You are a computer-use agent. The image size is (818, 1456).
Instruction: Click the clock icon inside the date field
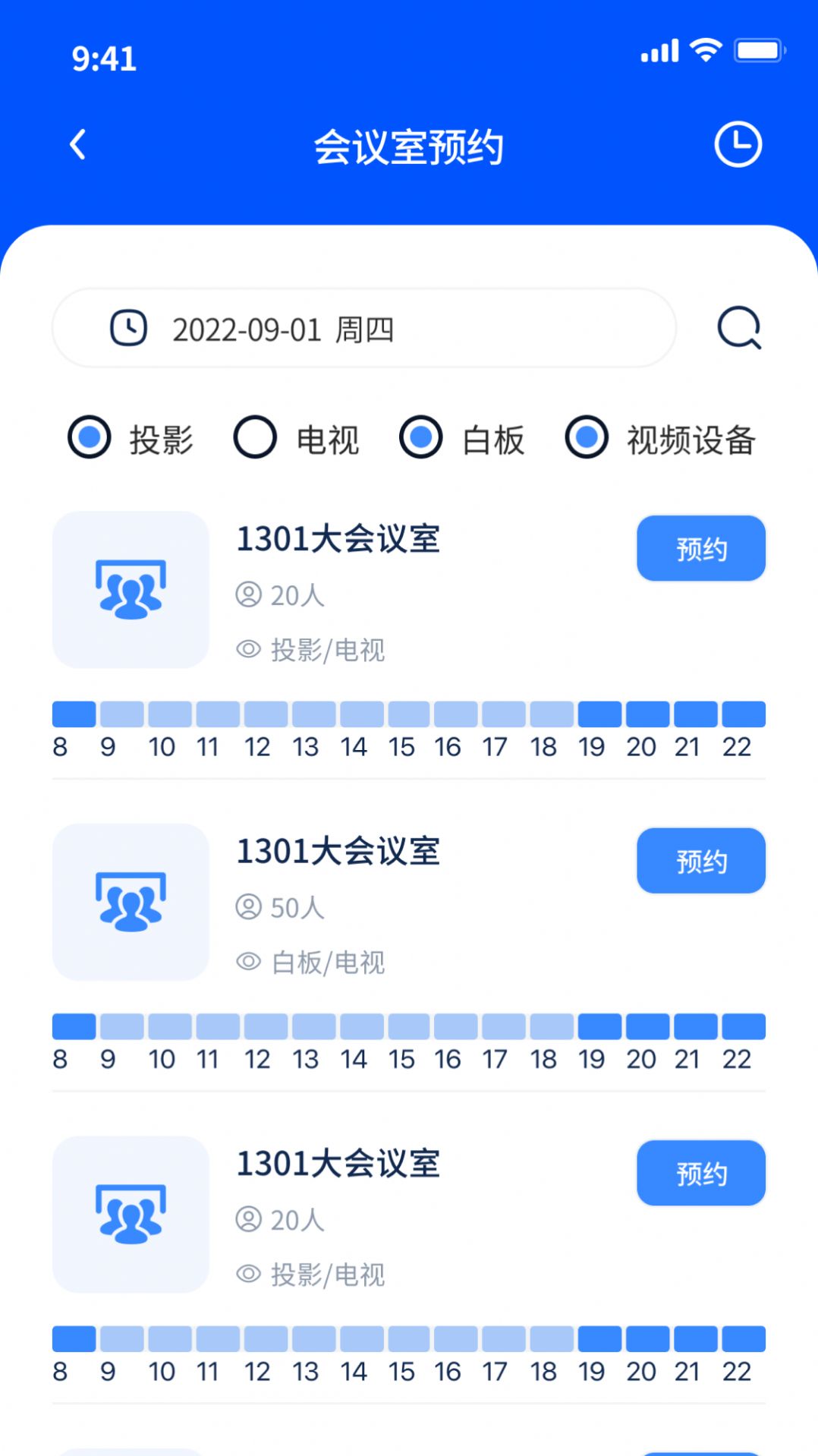(x=127, y=328)
